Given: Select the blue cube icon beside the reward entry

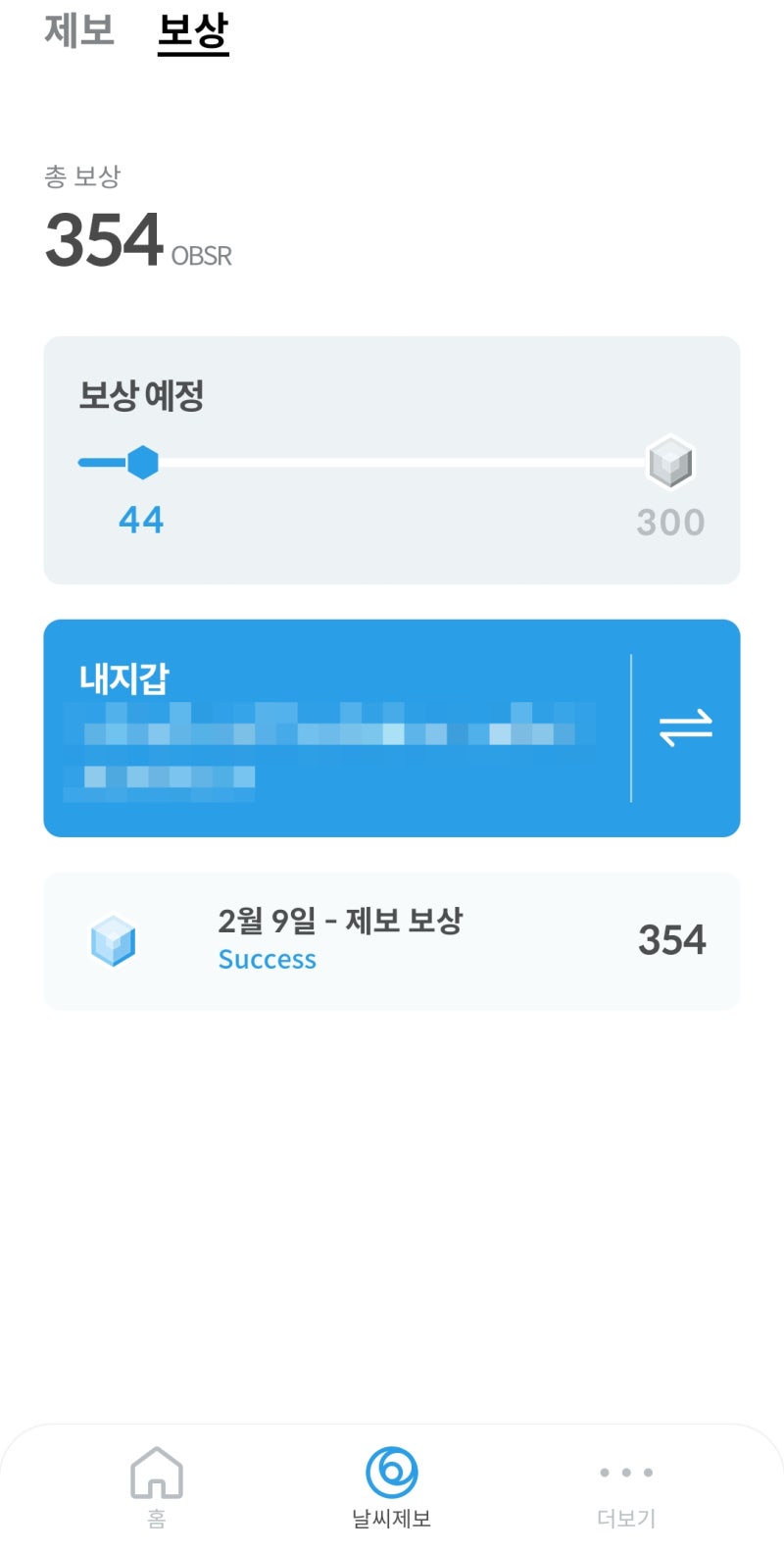Looking at the screenshot, I should [x=115, y=939].
